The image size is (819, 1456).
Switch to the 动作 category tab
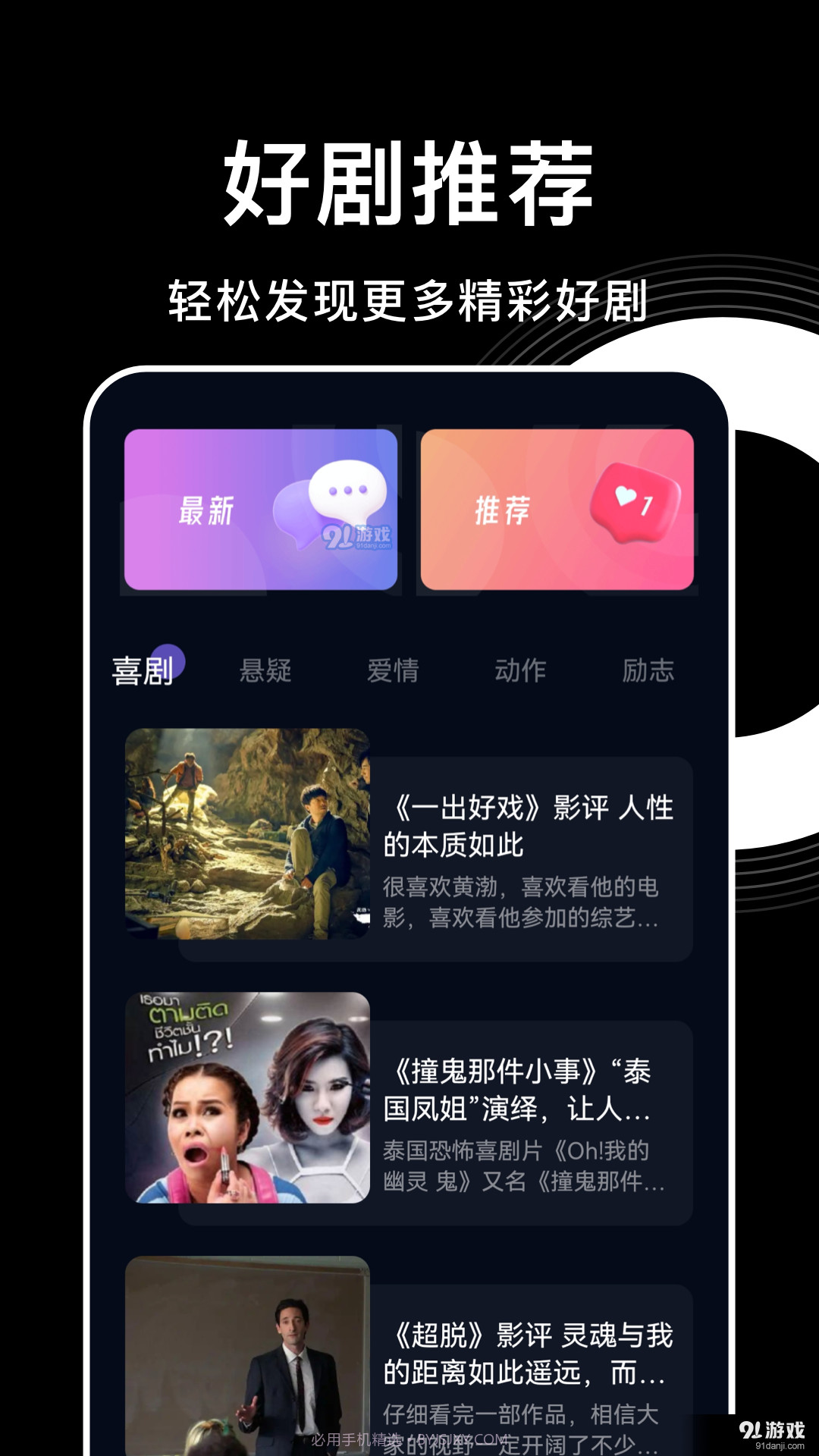tap(519, 670)
